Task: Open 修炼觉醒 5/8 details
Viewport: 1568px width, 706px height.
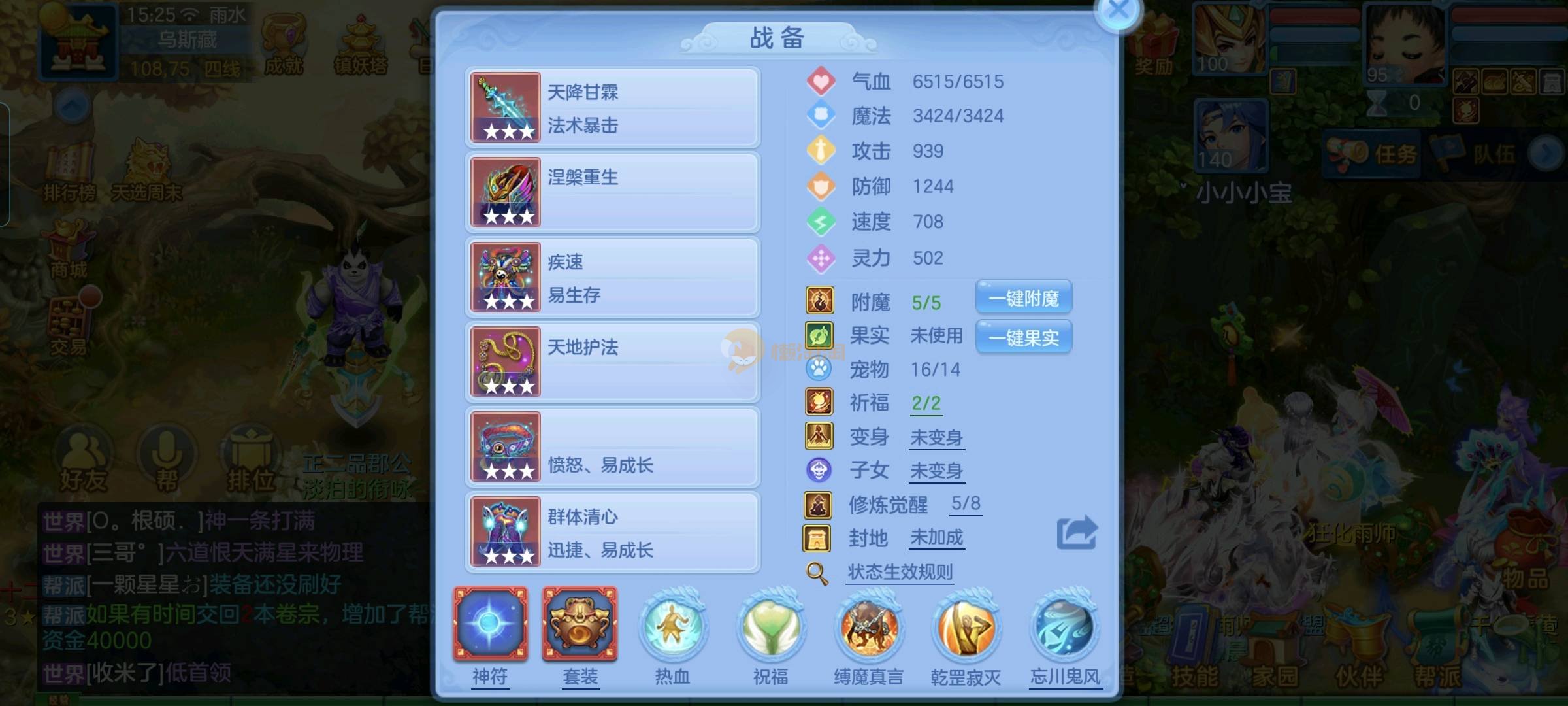Action: pyautogui.click(x=966, y=503)
